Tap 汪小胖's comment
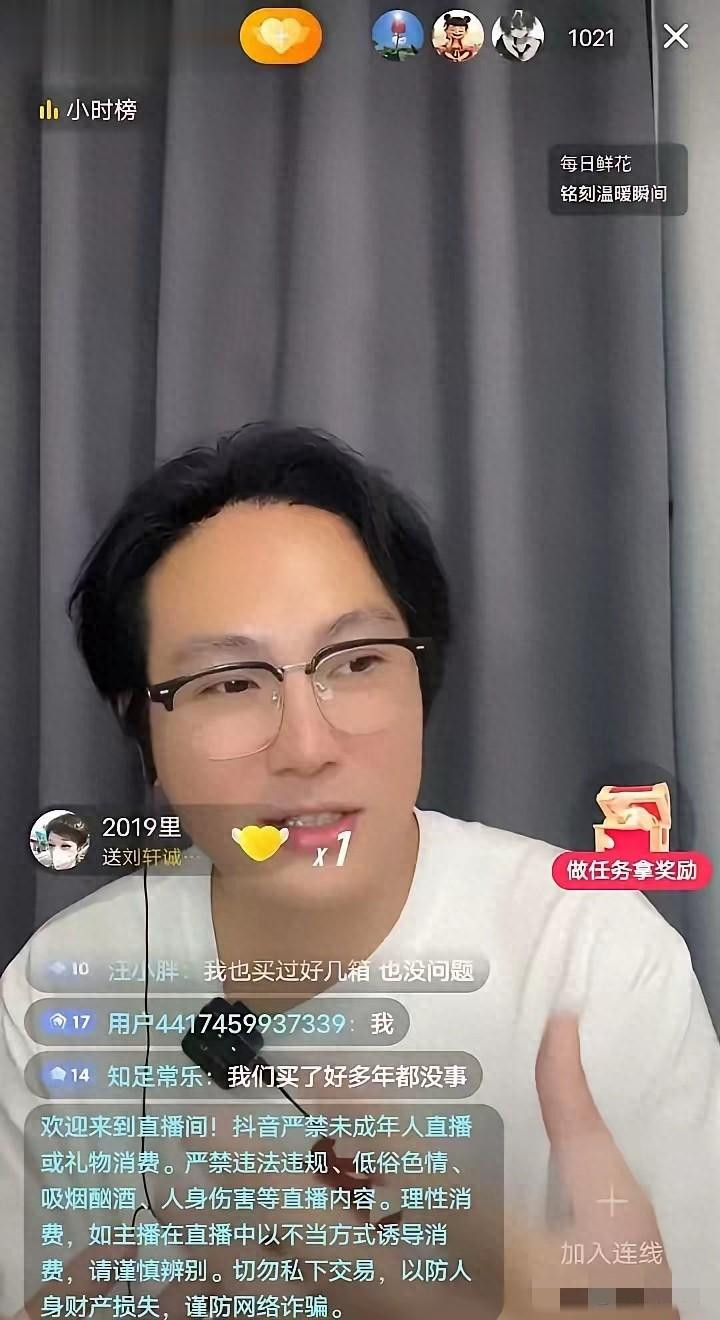The height and width of the screenshot is (1320, 720). (258, 970)
